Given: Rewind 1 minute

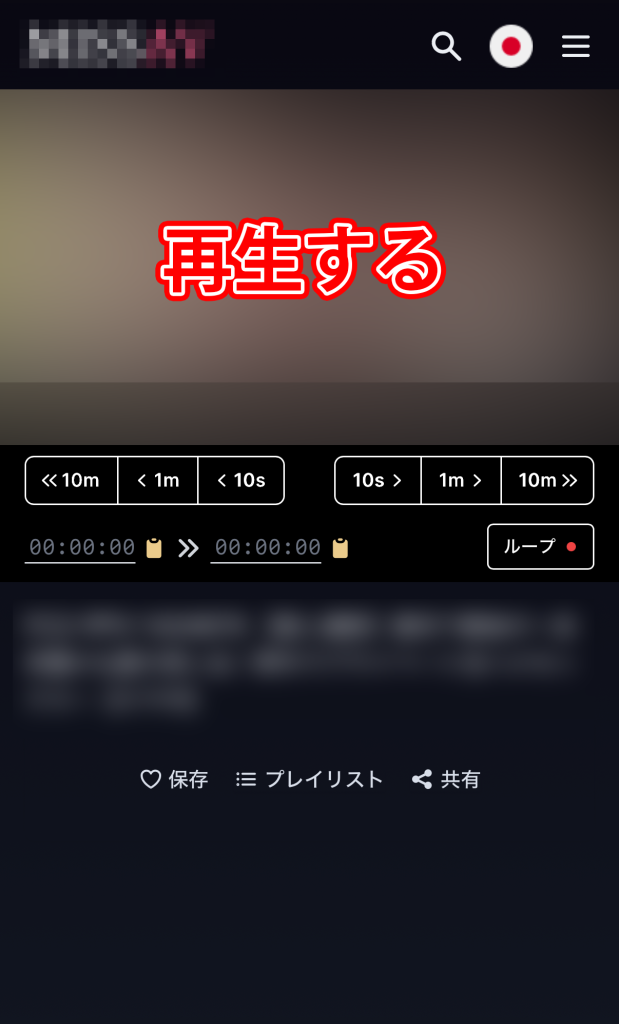Looking at the screenshot, I should click(x=158, y=480).
